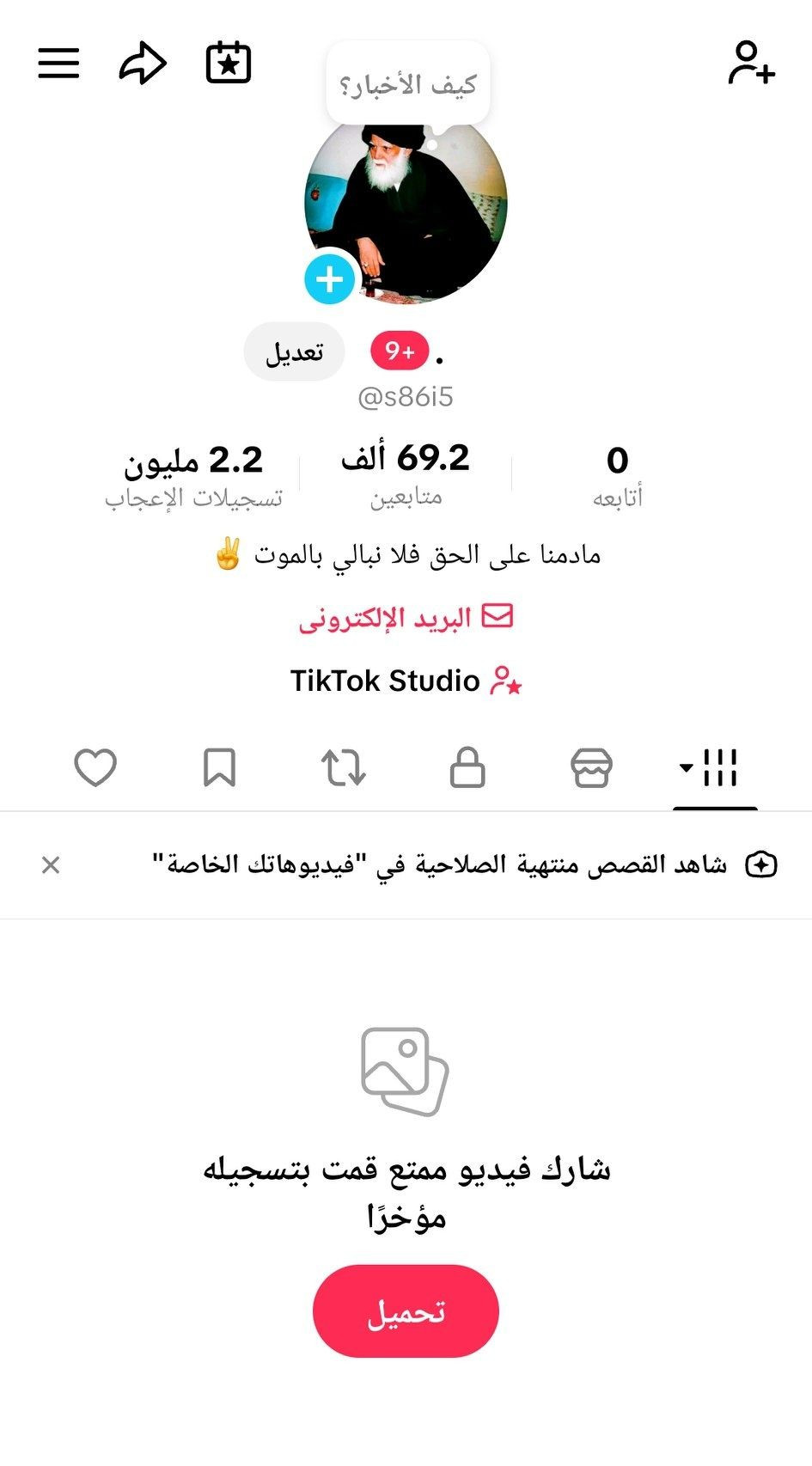Share this profile
The image size is (812, 1466).
[142, 64]
